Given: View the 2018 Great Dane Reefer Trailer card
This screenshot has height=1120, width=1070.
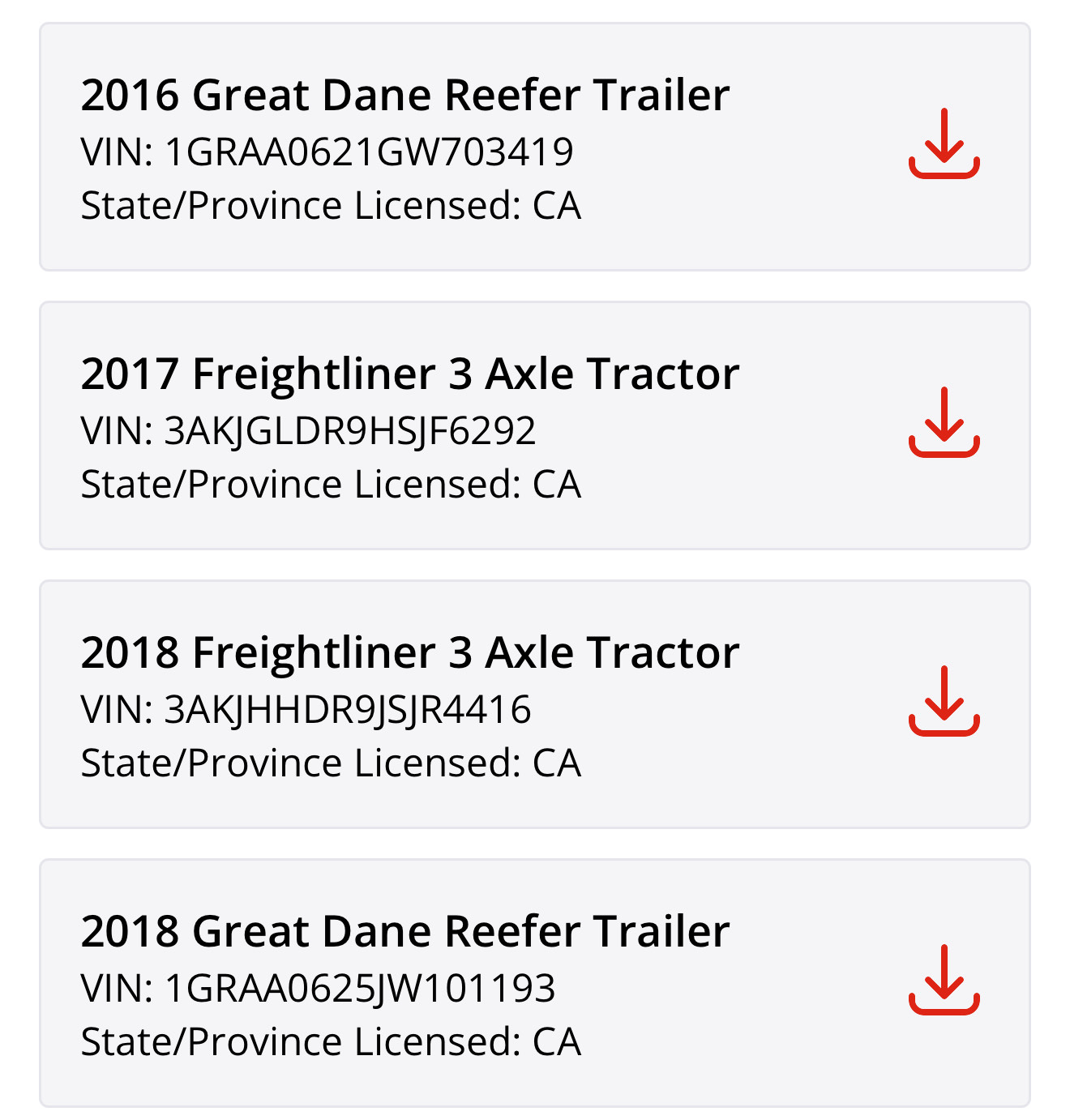Looking at the screenshot, I should 405,984.
